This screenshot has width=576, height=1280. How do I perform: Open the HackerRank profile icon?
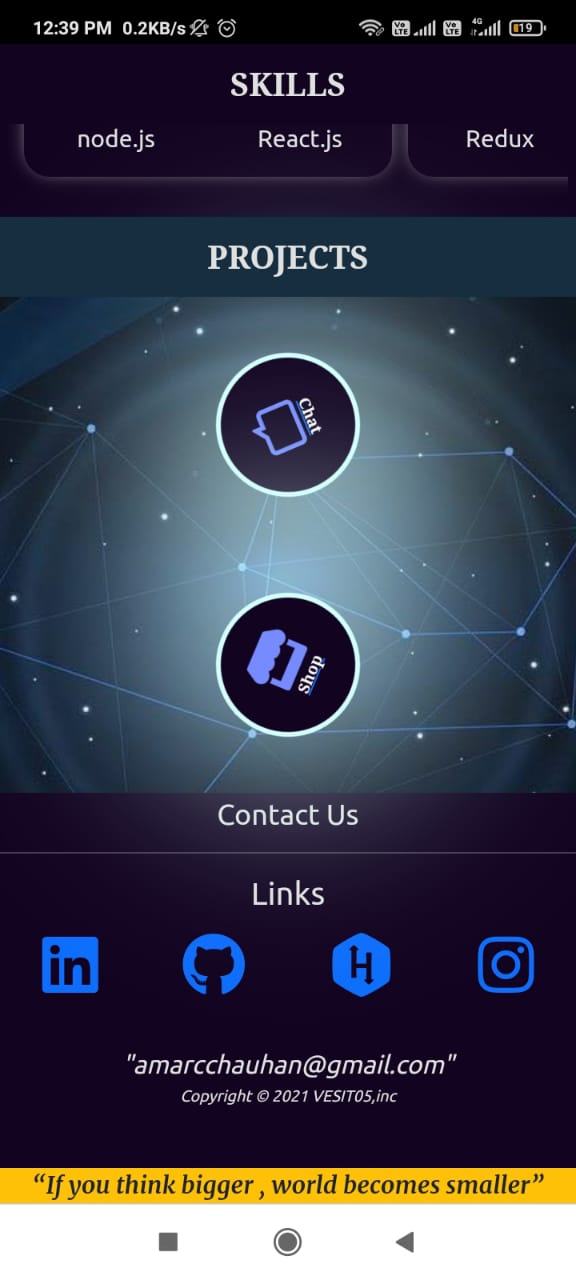click(361, 965)
